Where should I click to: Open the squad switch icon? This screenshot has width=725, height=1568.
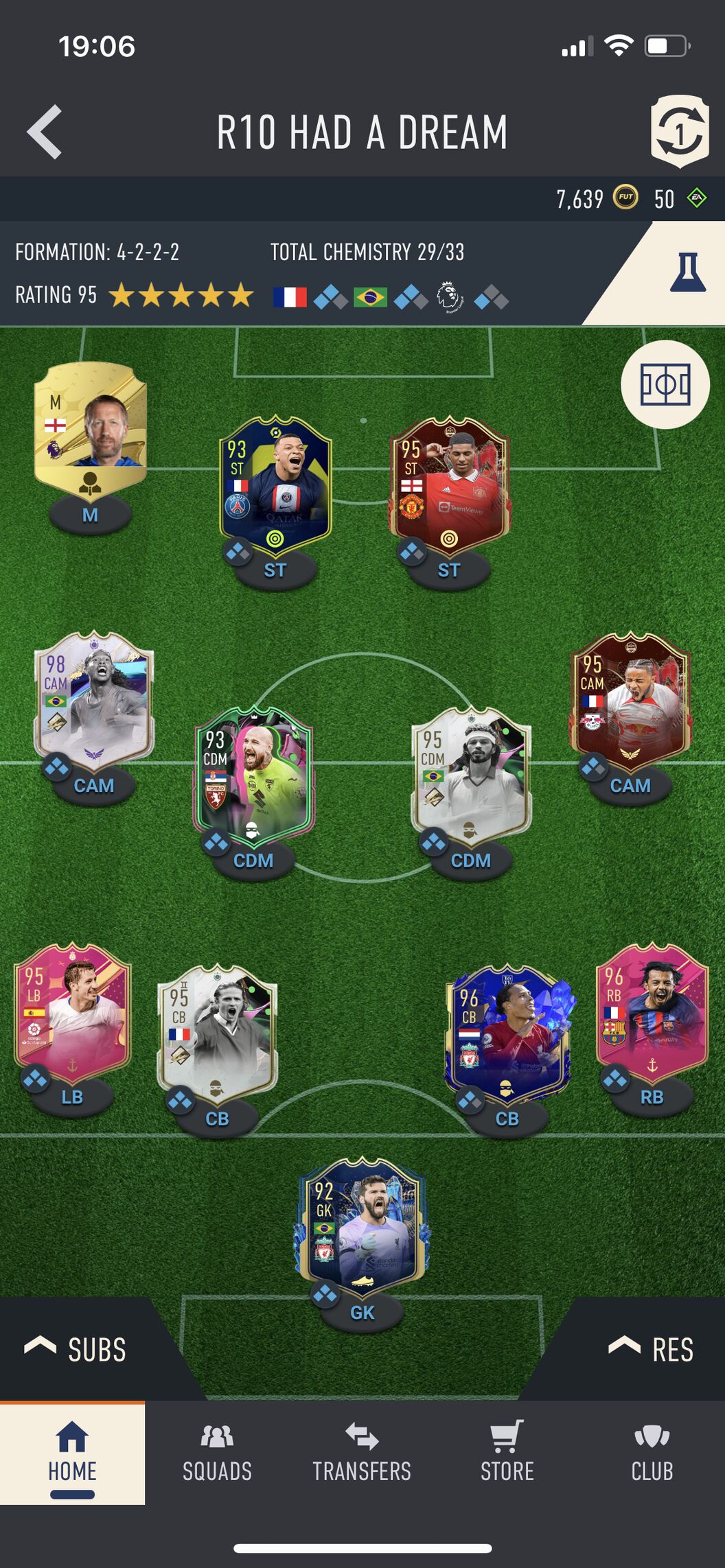pyautogui.click(x=679, y=132)
